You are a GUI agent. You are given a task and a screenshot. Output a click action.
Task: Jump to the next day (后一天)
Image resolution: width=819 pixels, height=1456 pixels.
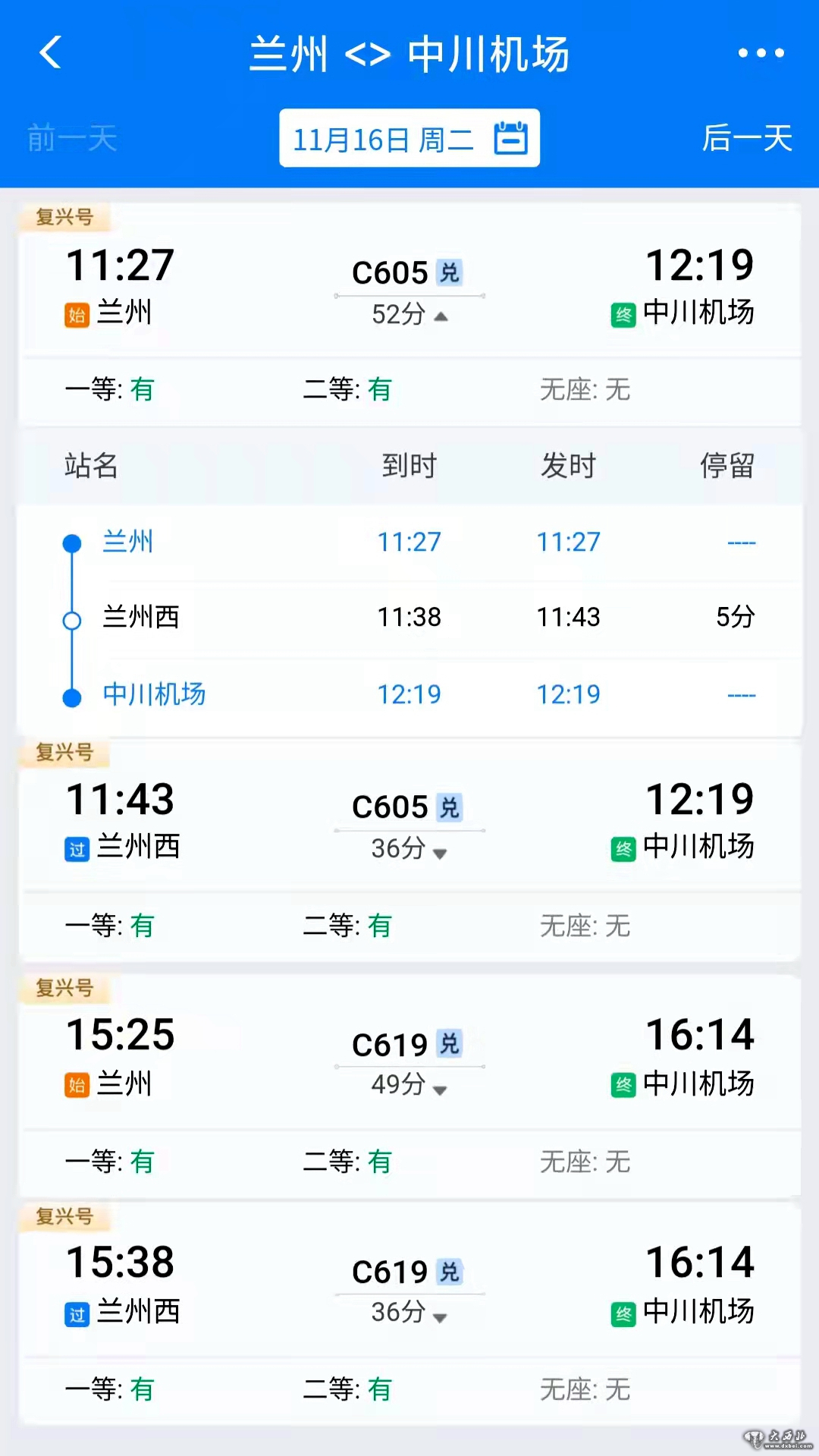click(x=747, y=139)
